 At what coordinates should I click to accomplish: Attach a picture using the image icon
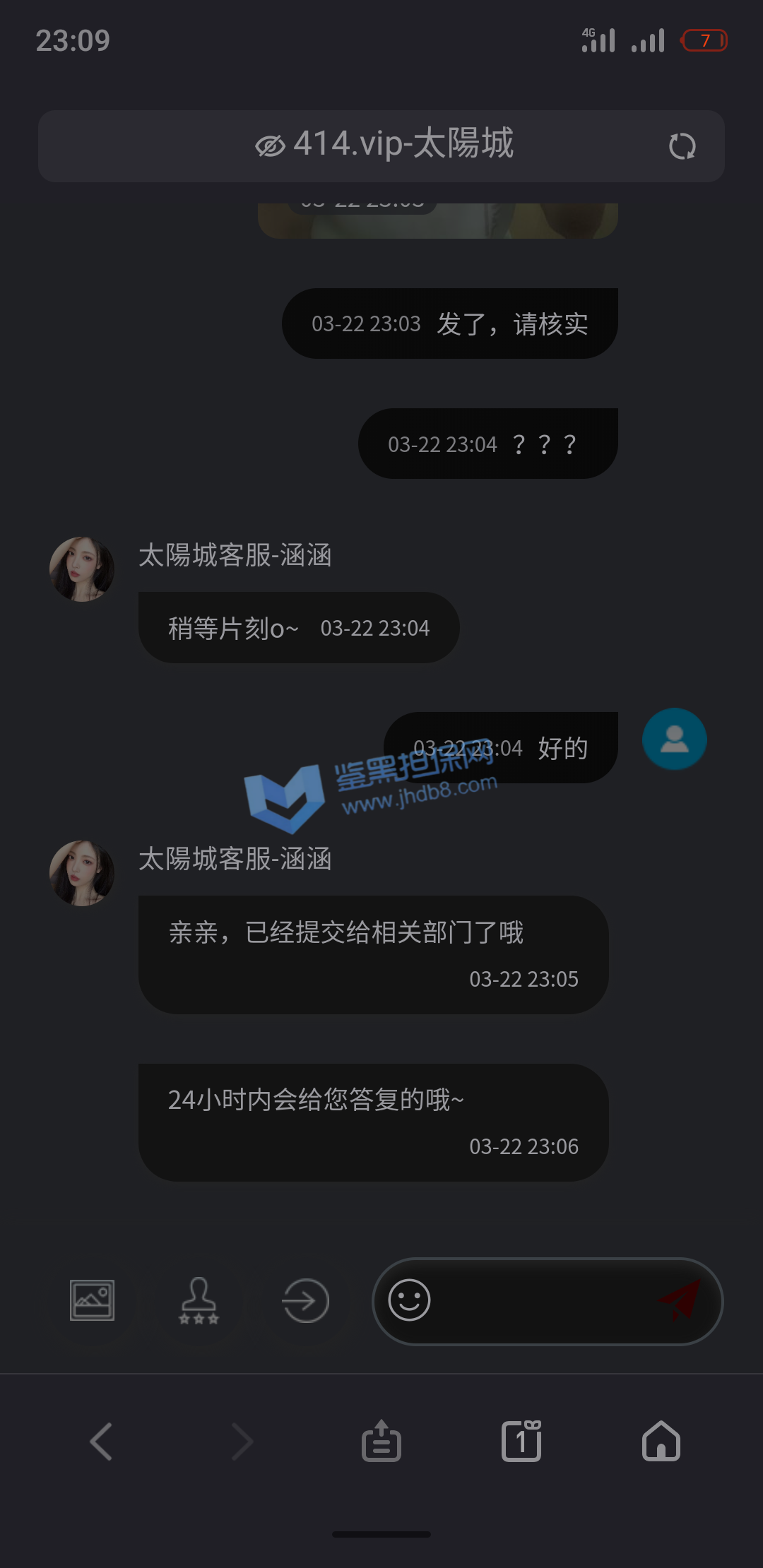(x=92, y=1300)
